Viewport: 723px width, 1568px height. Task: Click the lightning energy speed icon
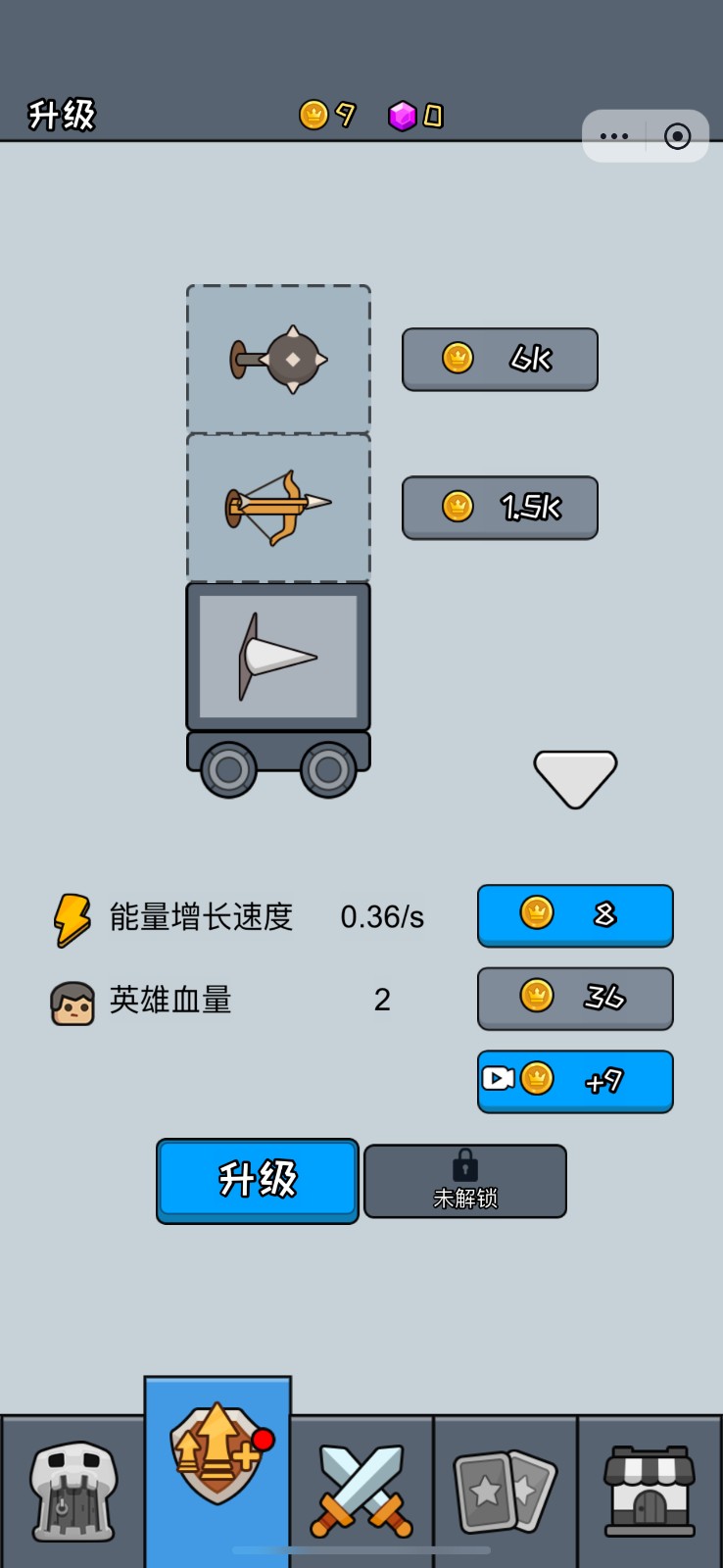pyautogui.click(x=72, y=915)
